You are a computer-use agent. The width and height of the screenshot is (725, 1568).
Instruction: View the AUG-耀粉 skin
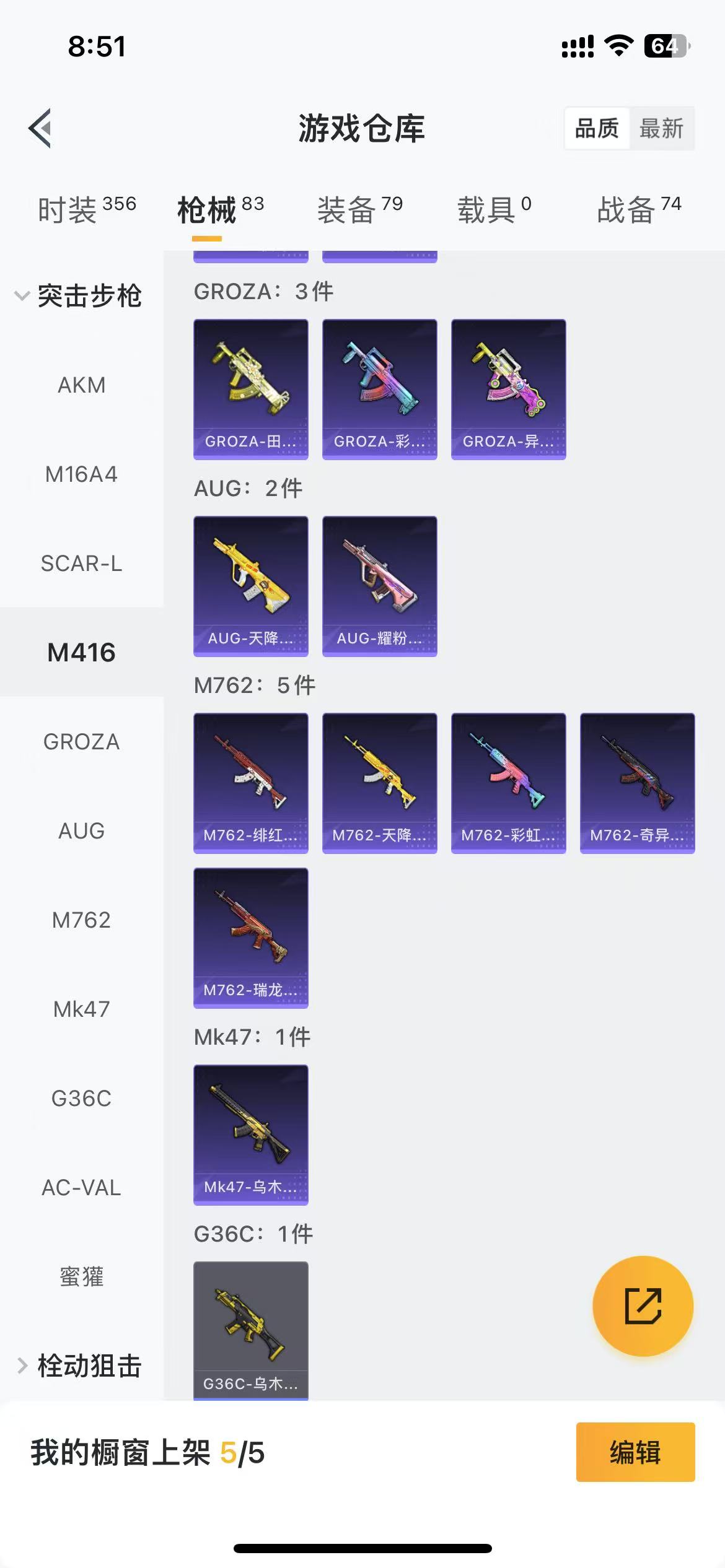[x=380, y=586]
